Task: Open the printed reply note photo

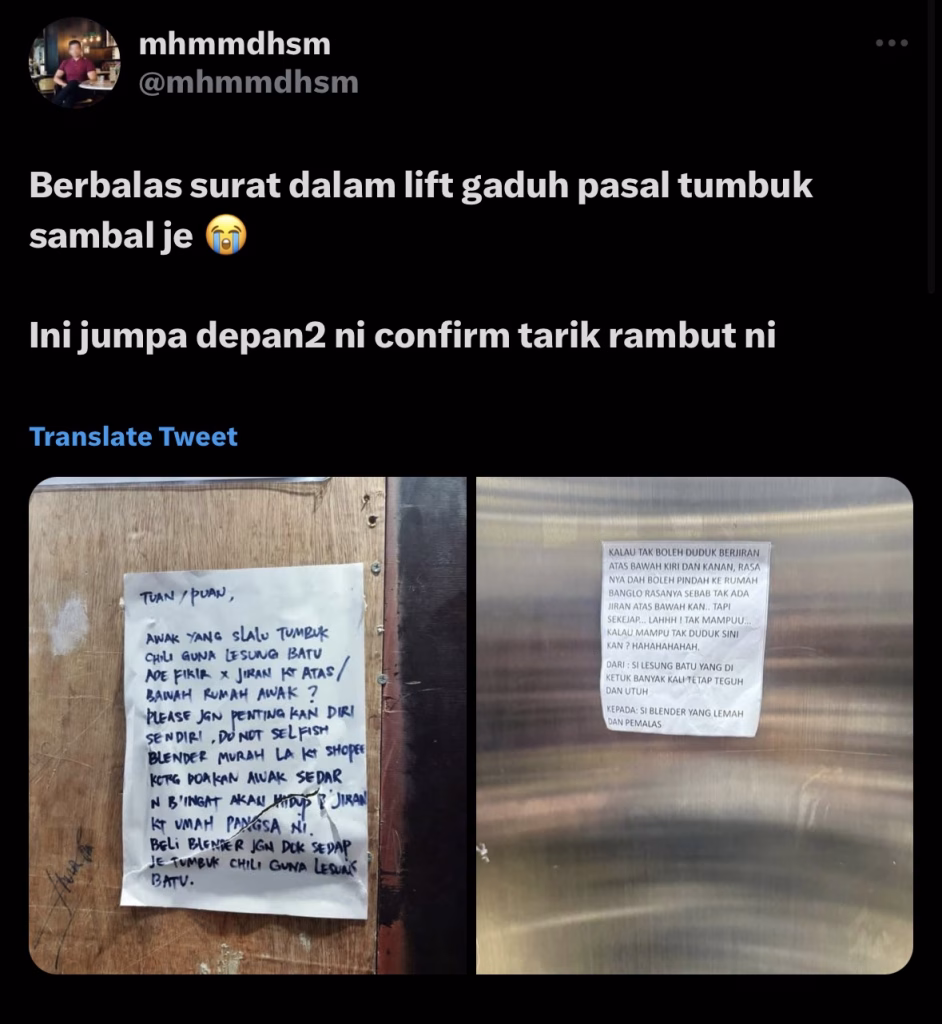Action: [x=694, y=725]
